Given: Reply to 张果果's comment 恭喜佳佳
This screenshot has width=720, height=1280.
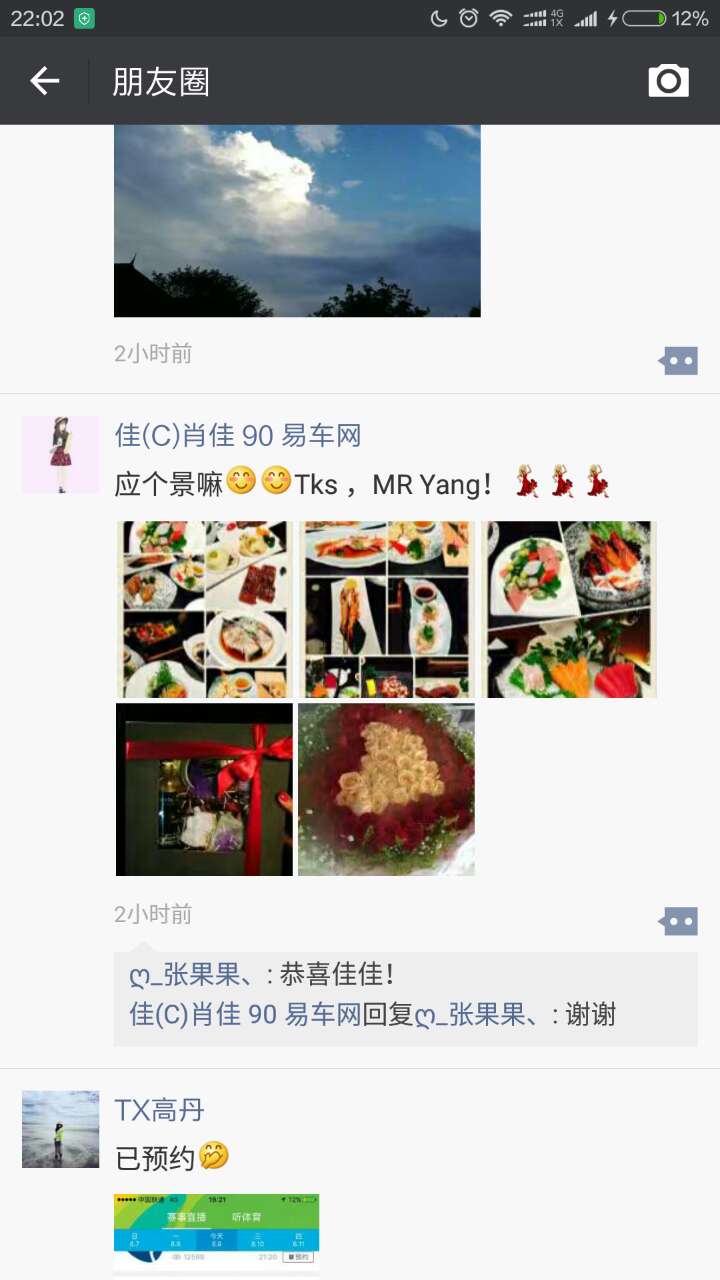Looking at the screenshot, I should 300,974.
